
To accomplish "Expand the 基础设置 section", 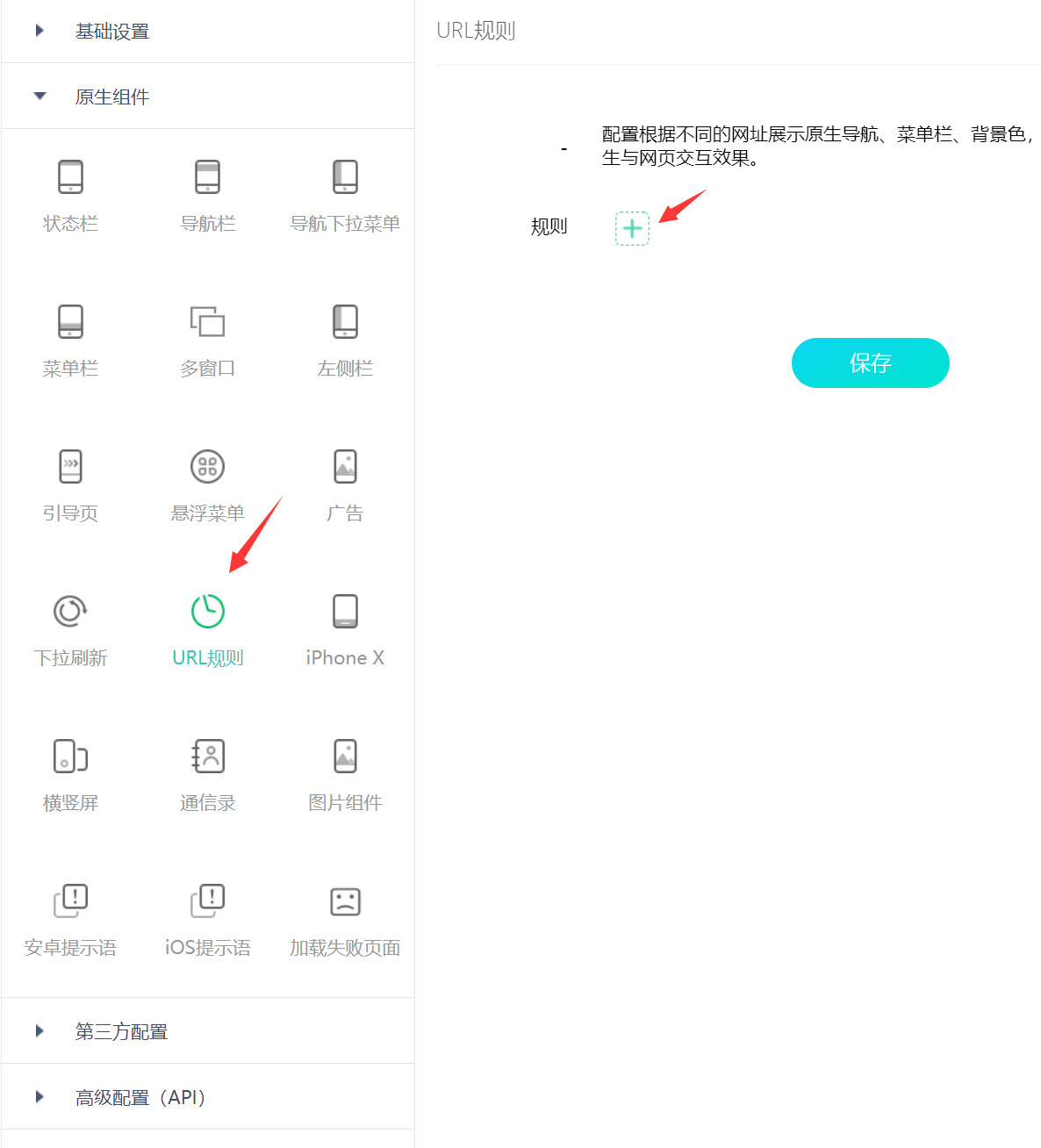I will pos(111,32).
